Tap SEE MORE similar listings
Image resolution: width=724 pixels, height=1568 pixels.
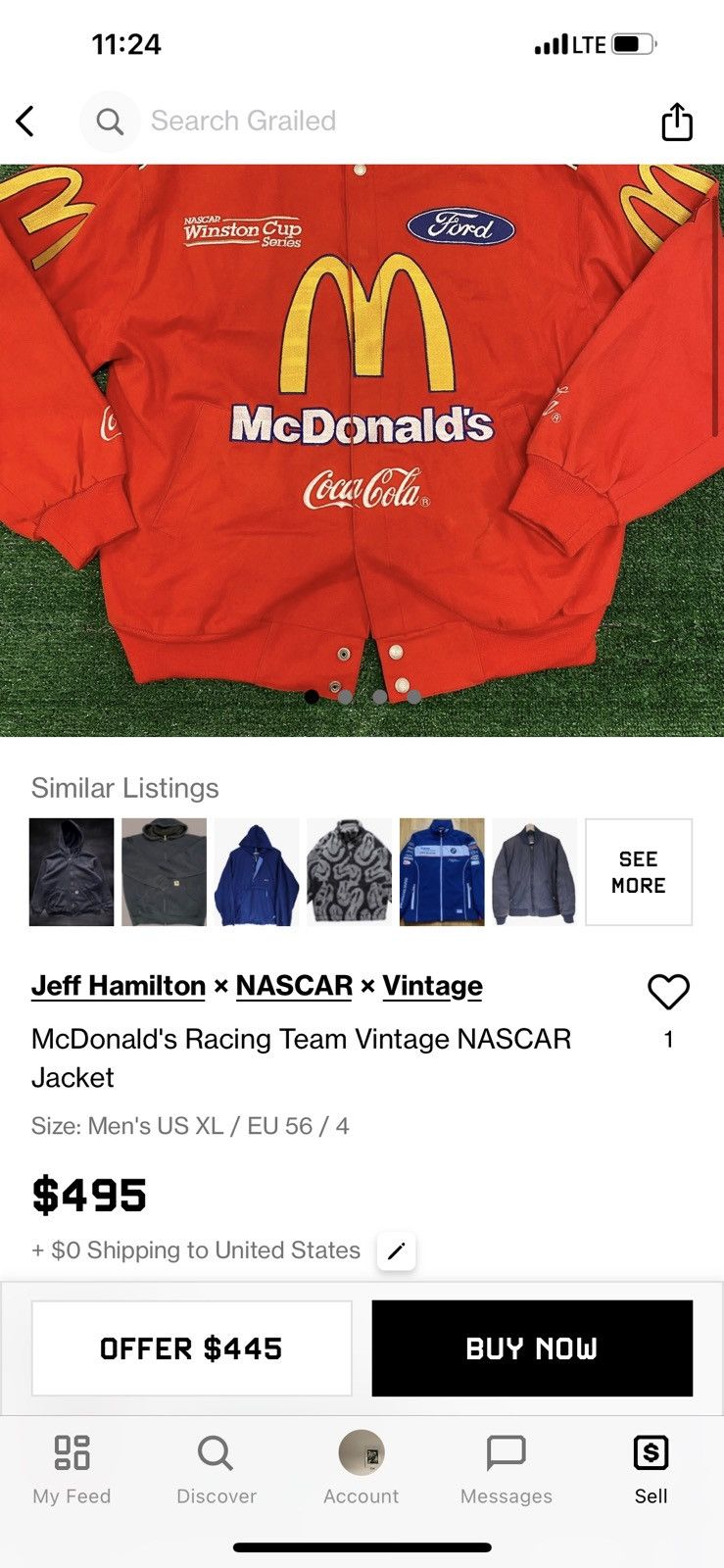pos(639,872)
